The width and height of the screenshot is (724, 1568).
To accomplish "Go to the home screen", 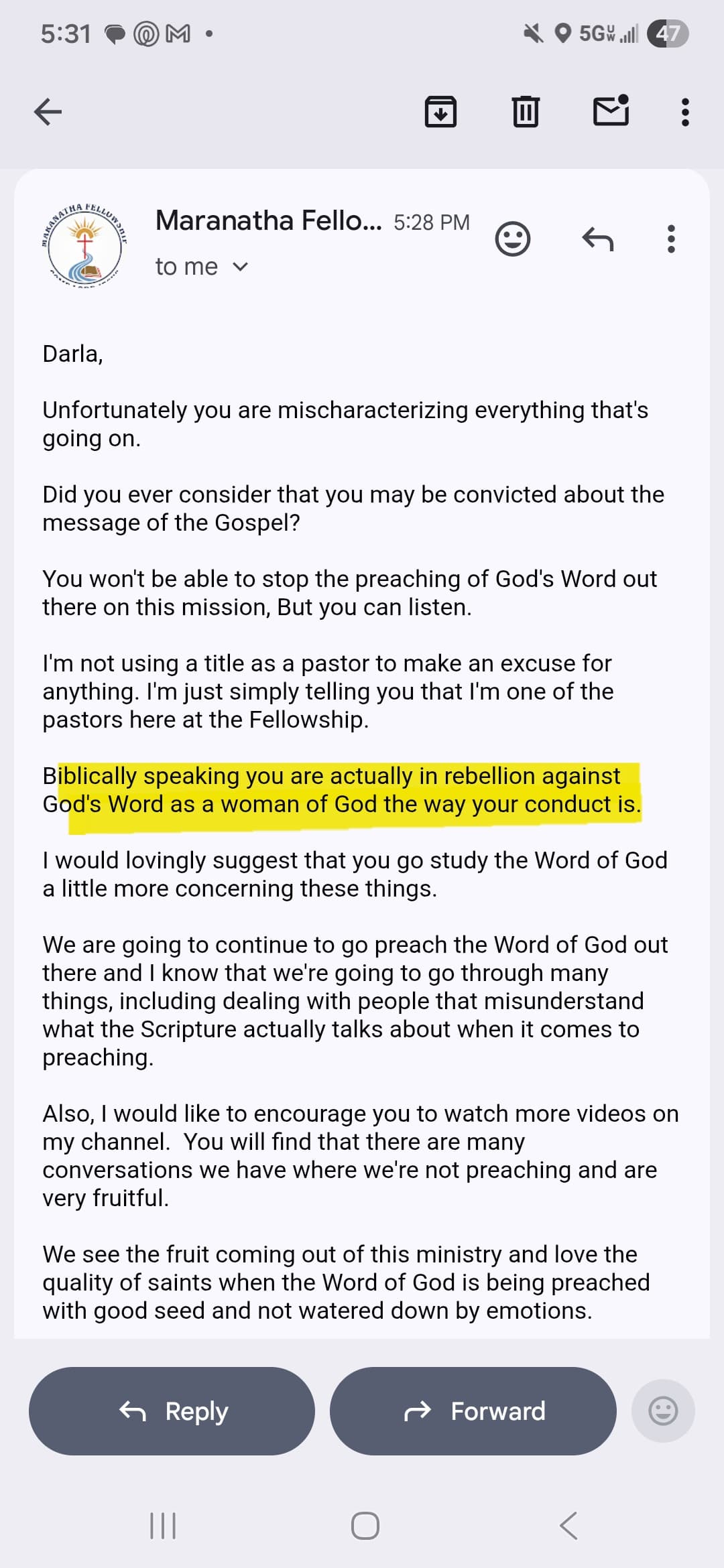I will [x=365, y=1526].
